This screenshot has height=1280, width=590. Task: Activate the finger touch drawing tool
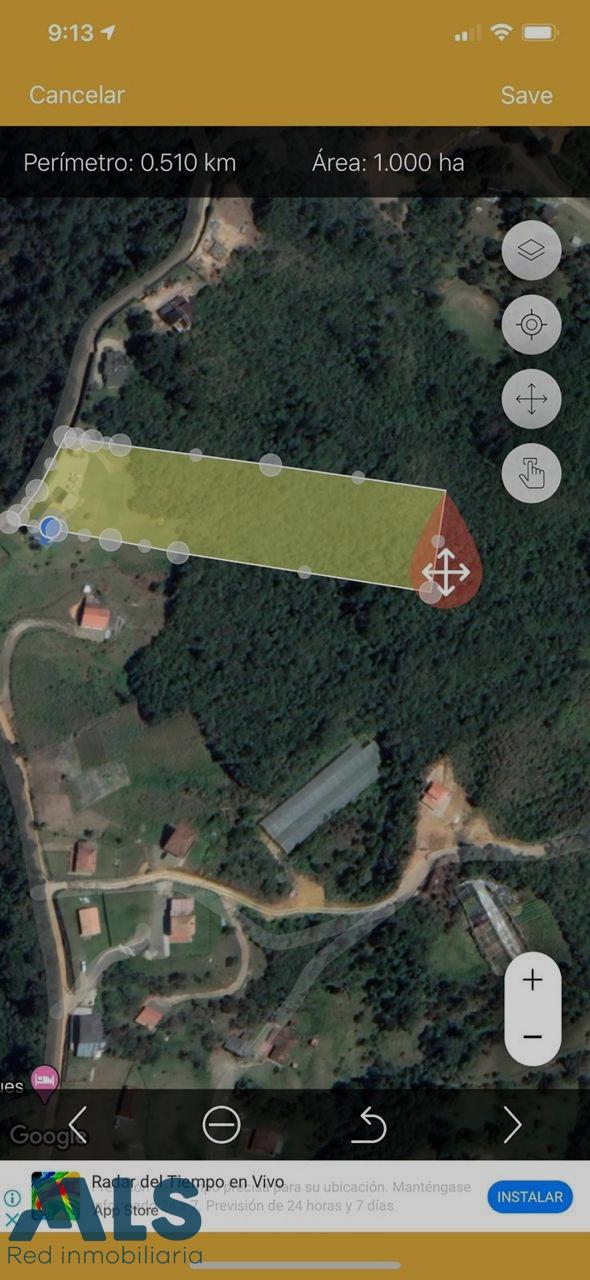pyautogui.click(x=531, y=473)
